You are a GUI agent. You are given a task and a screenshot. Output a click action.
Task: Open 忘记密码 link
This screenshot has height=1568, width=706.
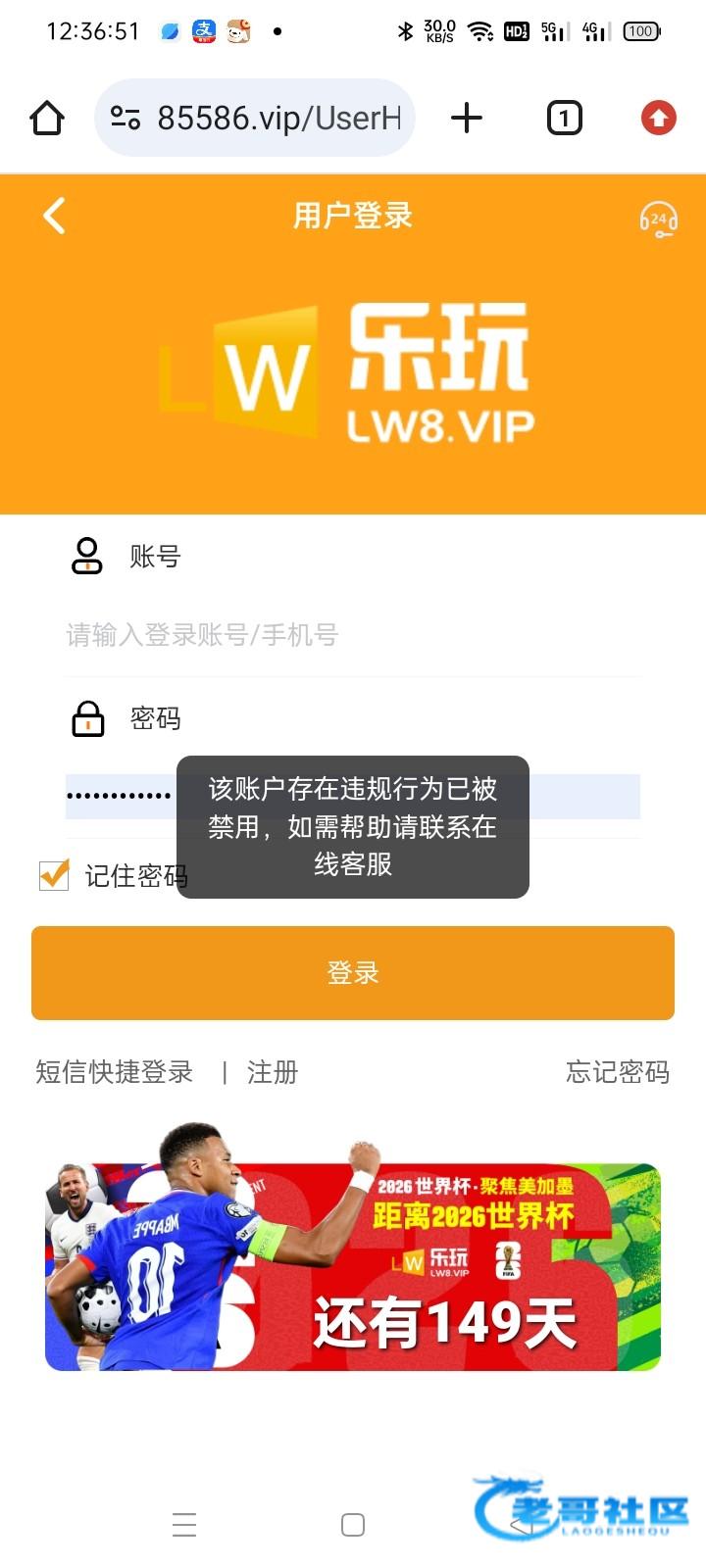pyautogui.click(x=618, y=1072)
